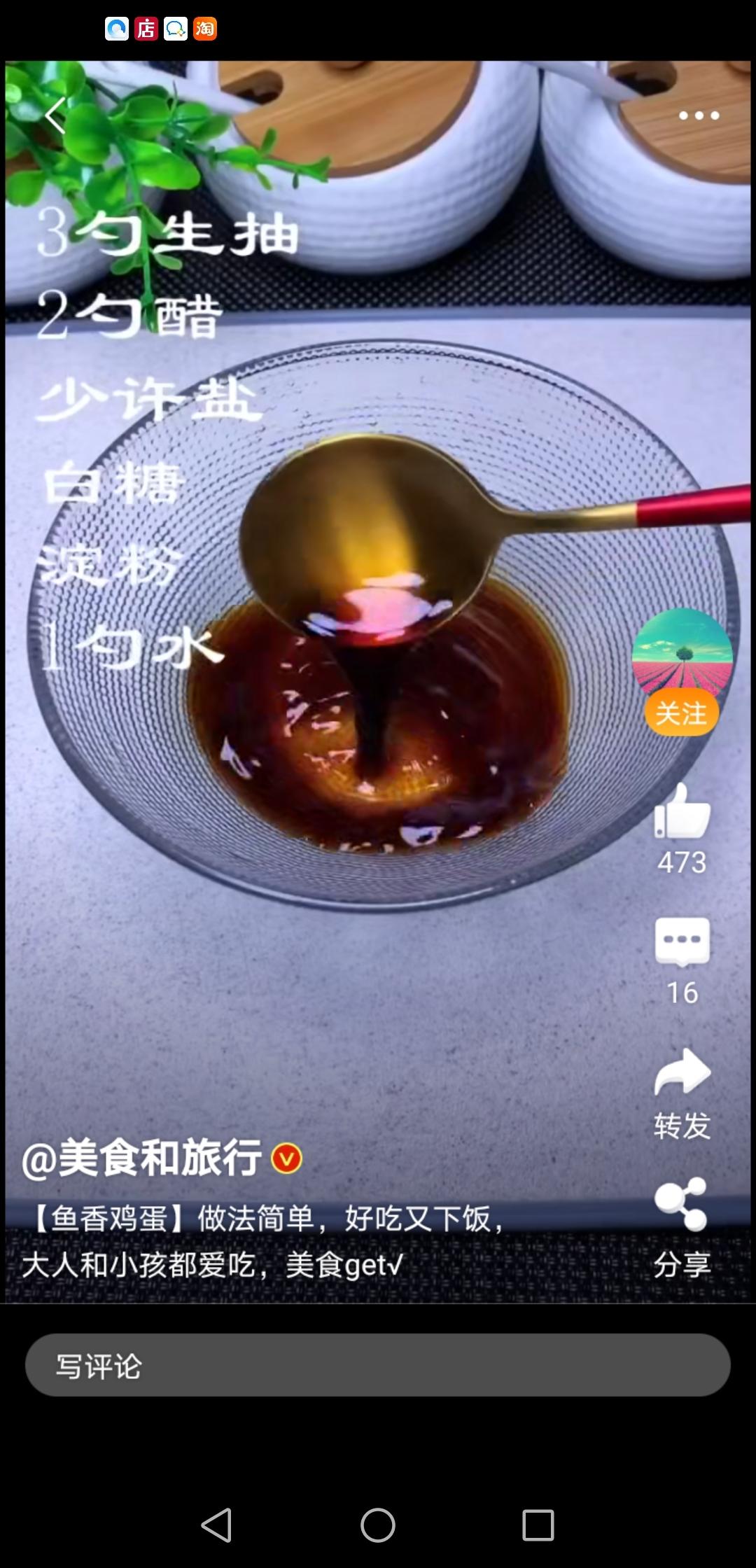
Task: Tap the QQ messenger icon in status bar
Action: point(174,29)
